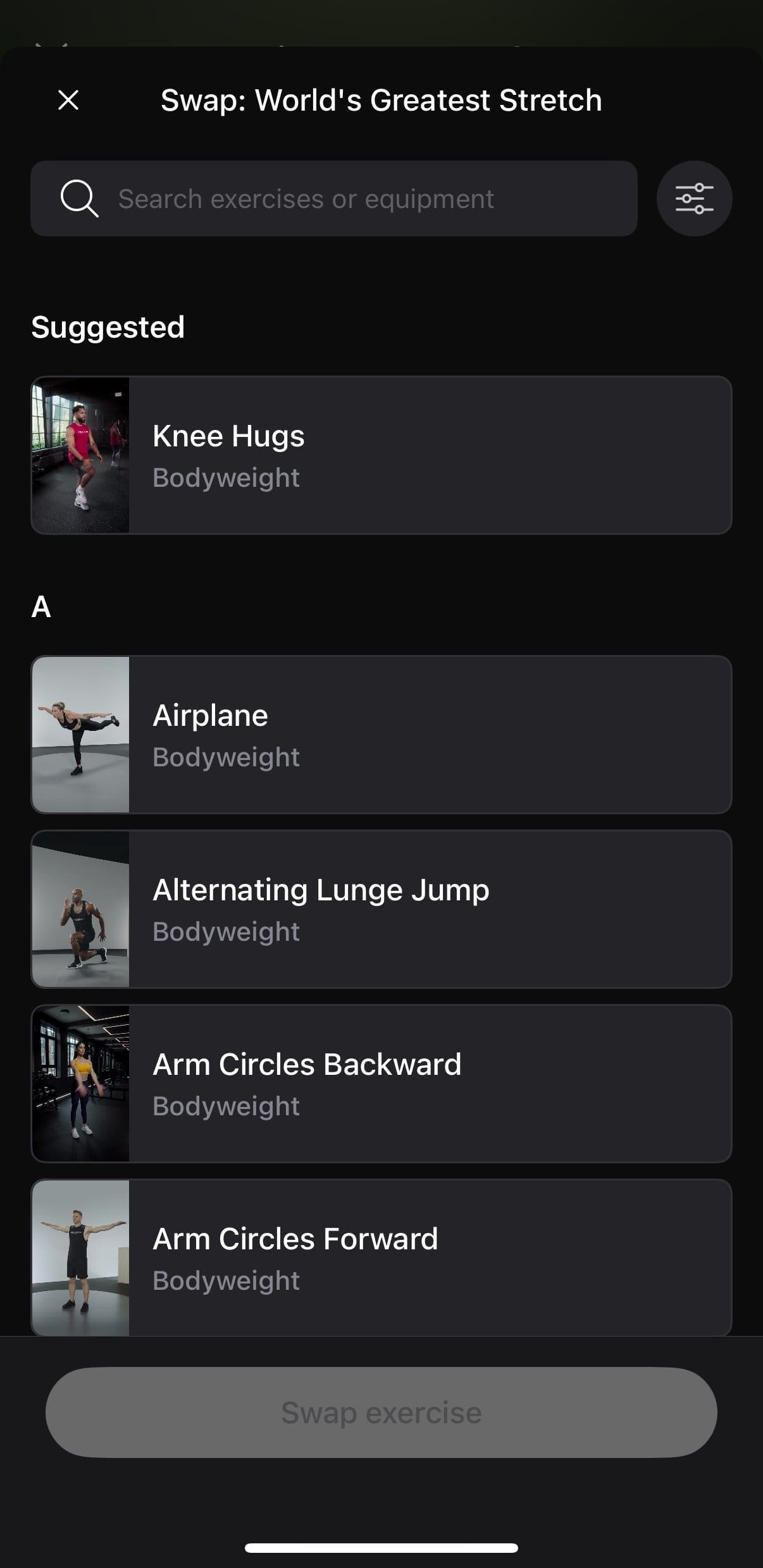Tap the search exercises or equipment field

coord(334,199)
